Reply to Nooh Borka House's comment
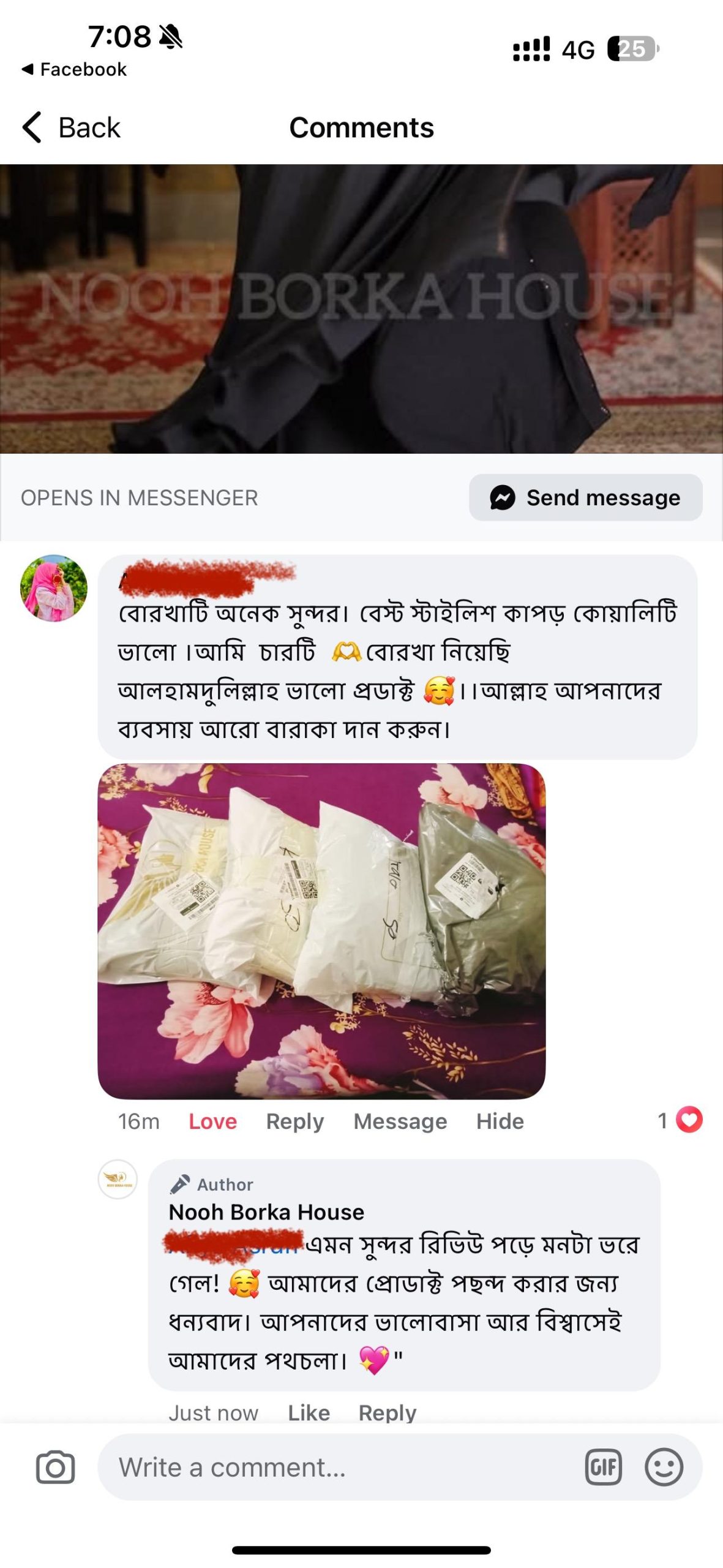Screen dimensions: 723x1568 coord(387,1413)
